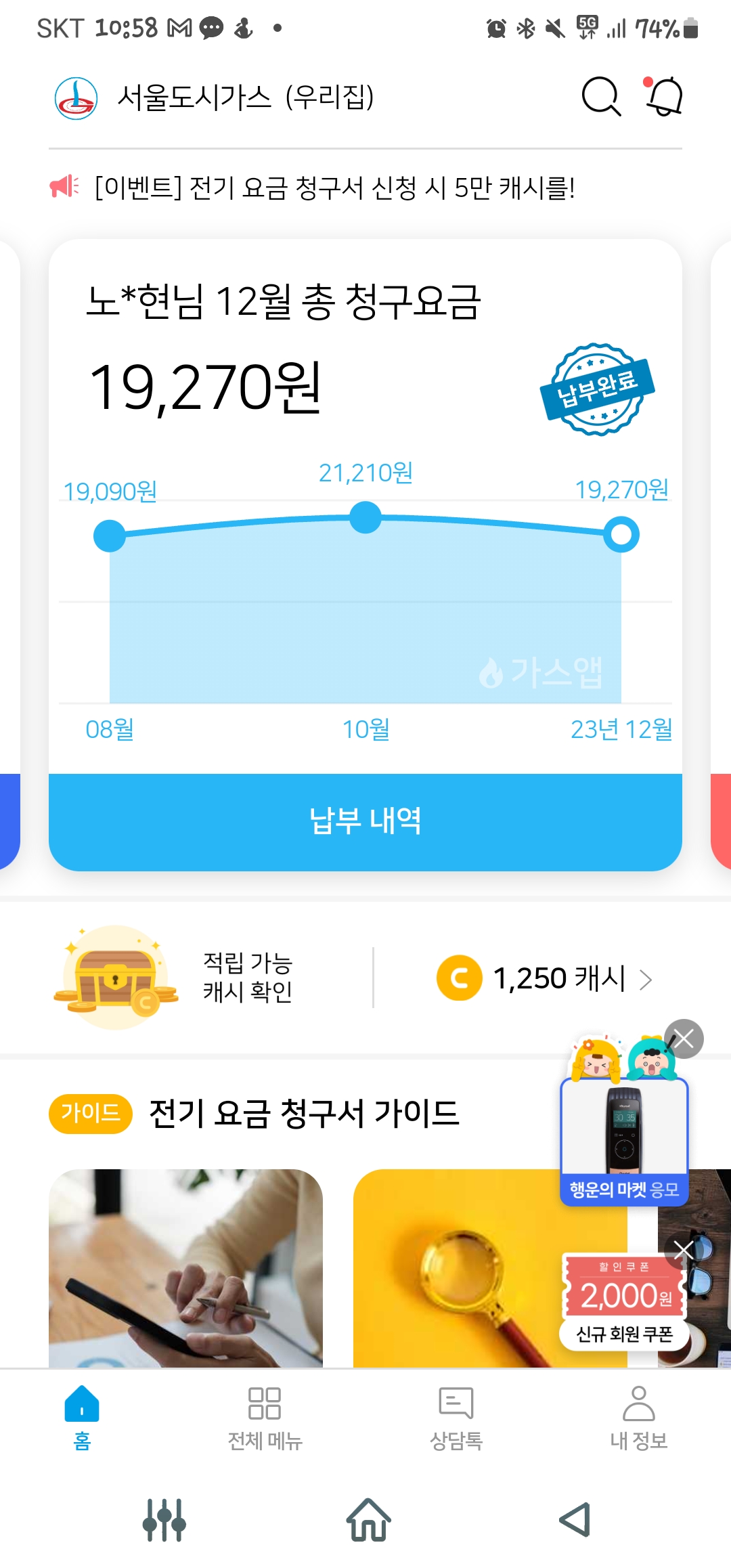Tap the 서울도시가스 (우리집) header
The image size is (731, 1568).
pos(245,97)
